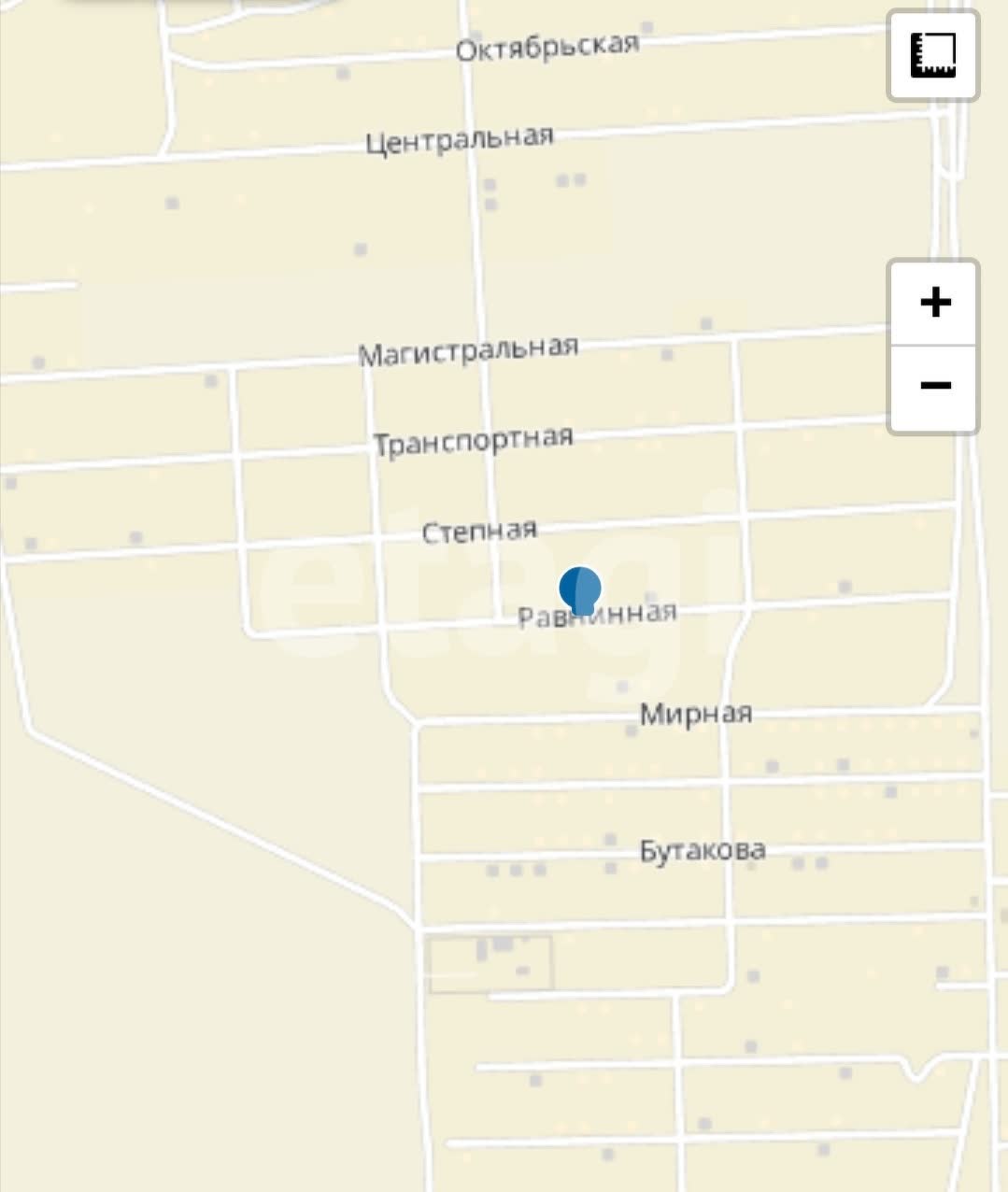Screen dimensions: 1008x1192
Task: Tap the blue location marker on Равнинная
Action: click(x=580, y=590)
